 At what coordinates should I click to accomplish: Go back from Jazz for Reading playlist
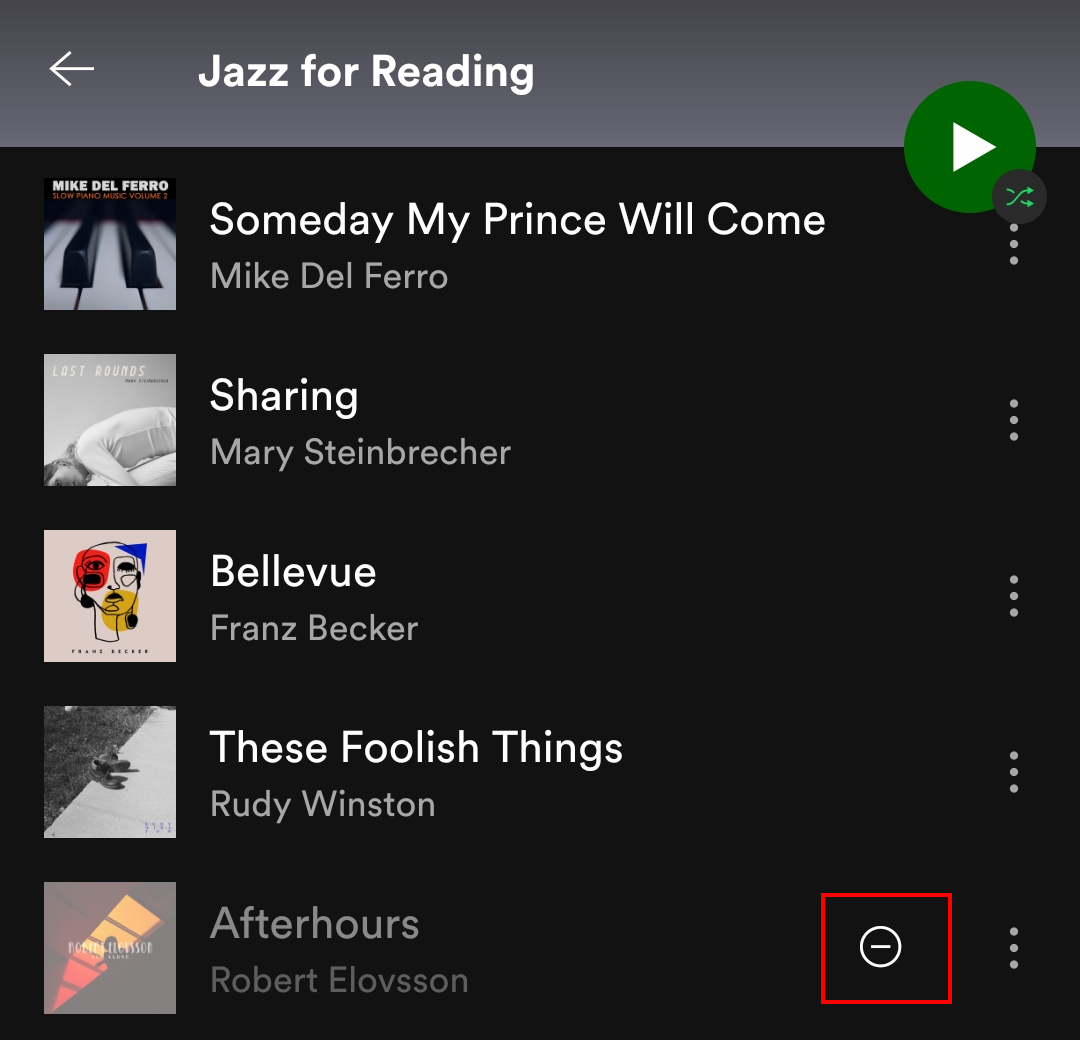pyautogui.click(x=72, y=69)
